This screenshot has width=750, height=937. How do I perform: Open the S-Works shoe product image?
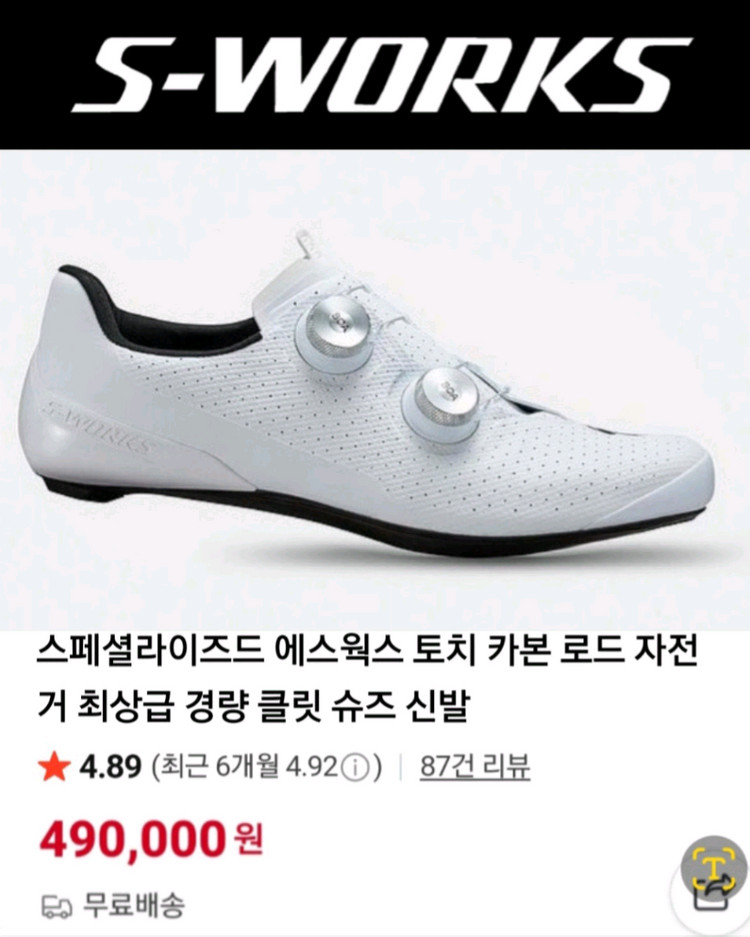click(x=375, y=390)
